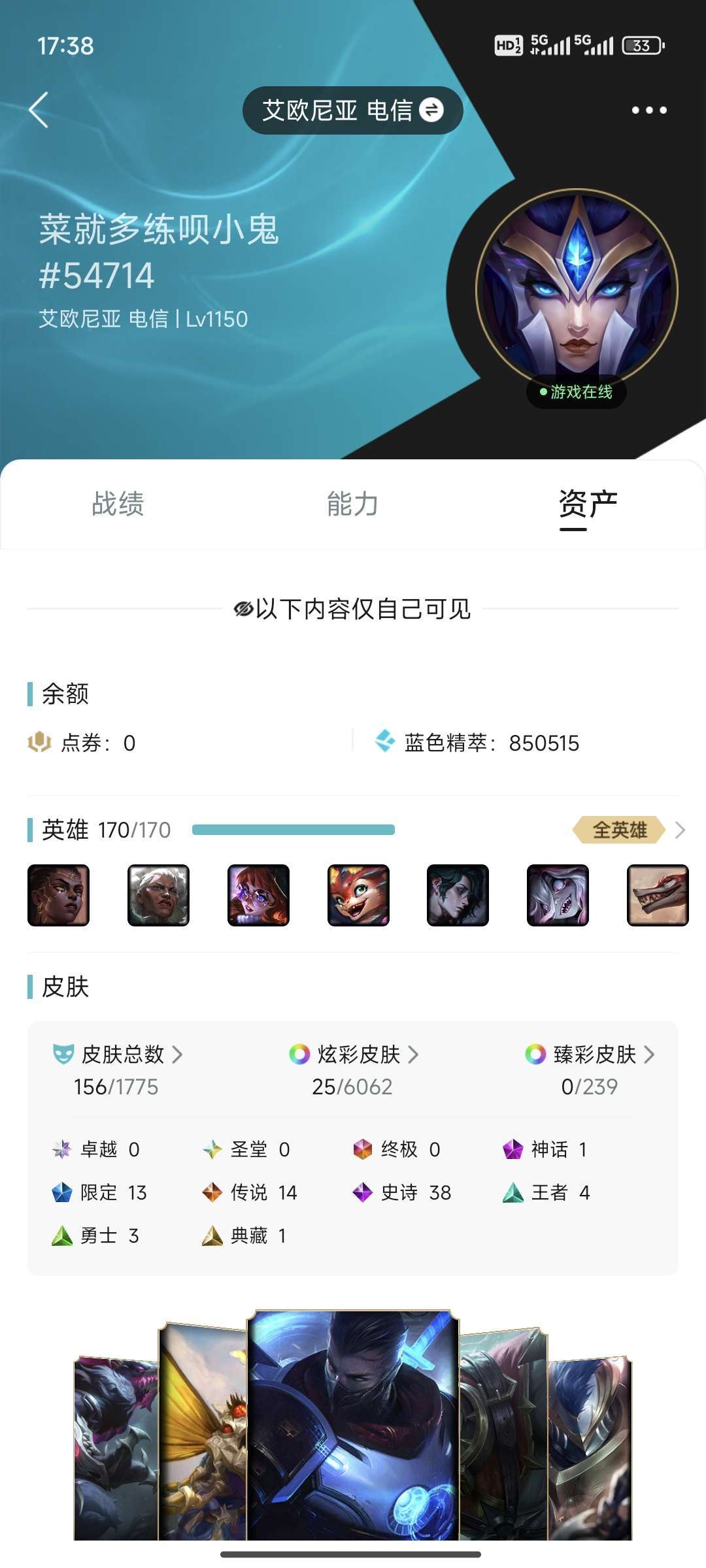Image resolution: width=706 pixels, height=1568 pixels.
Task: Open the three-dot overflow menu
Action: (x=649, y=110)
